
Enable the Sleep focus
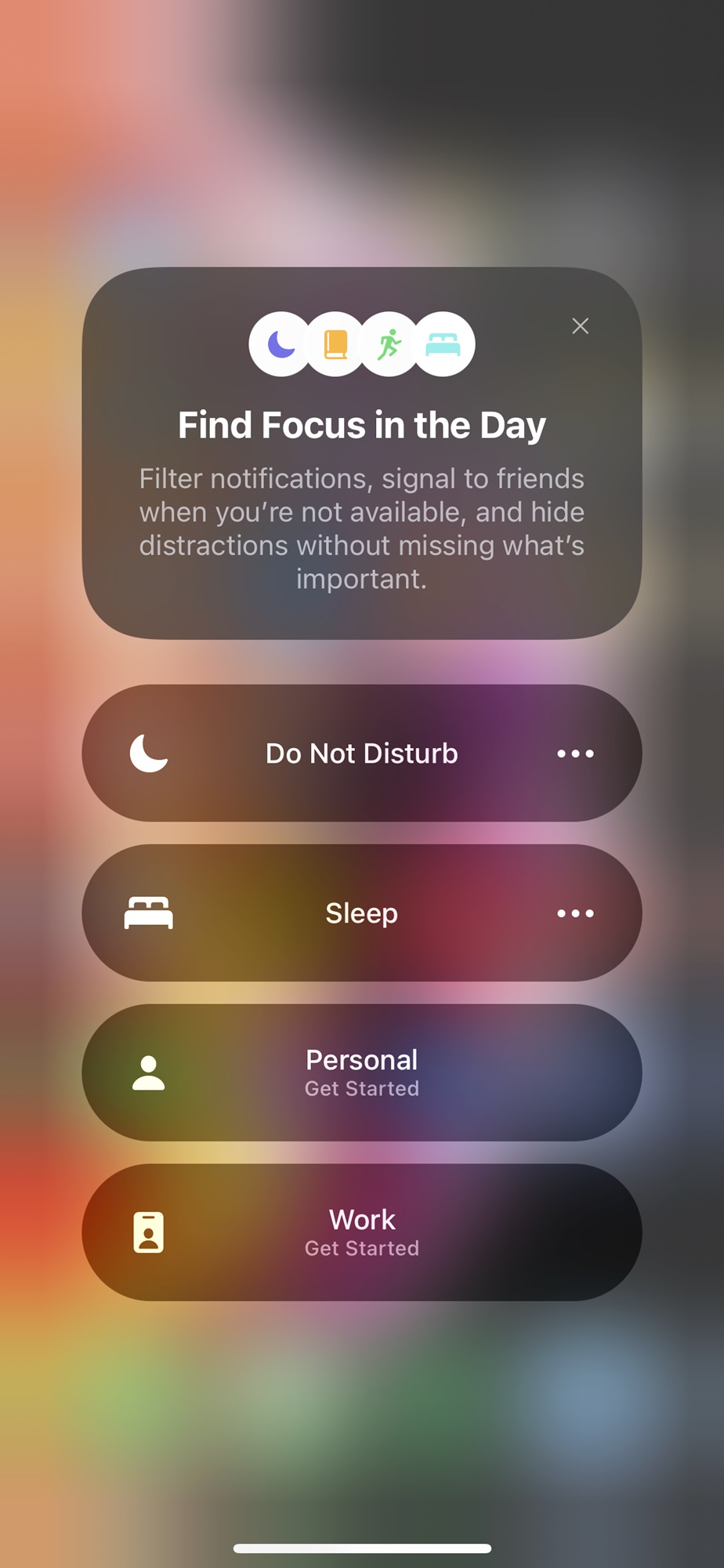361,913
